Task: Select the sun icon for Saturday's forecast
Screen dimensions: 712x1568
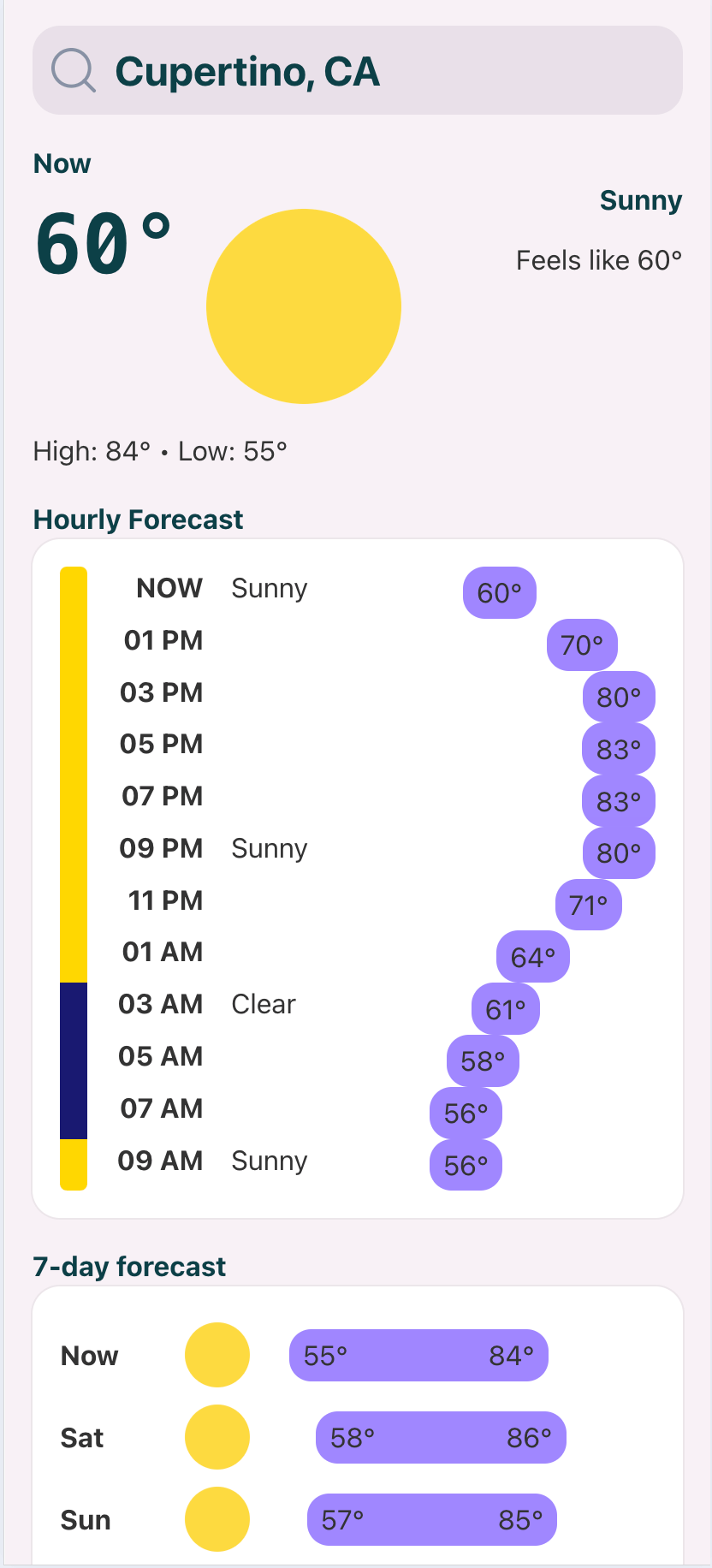Action: pos(217,1438)
